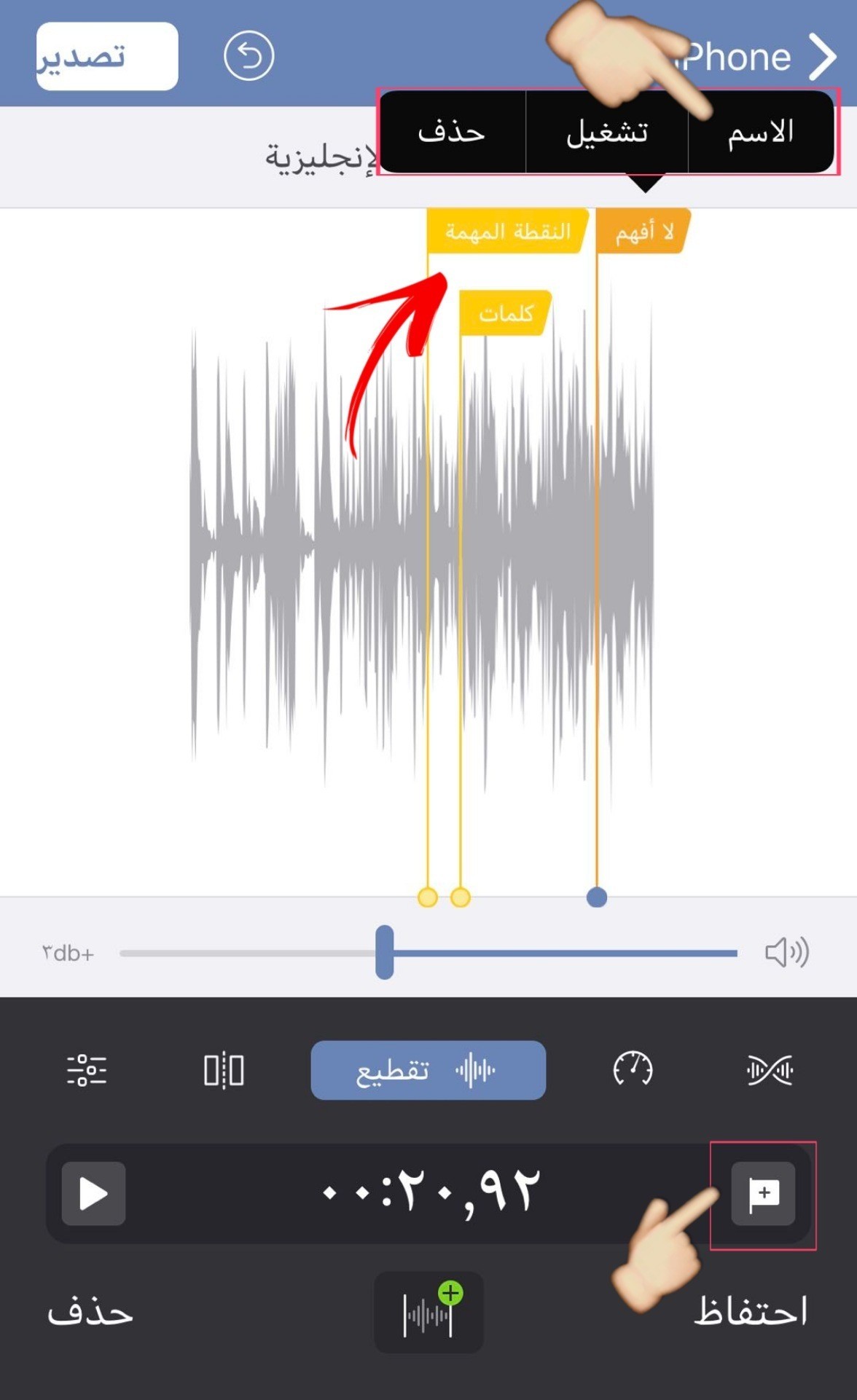Open the equalizer sliders tool

87,1070
